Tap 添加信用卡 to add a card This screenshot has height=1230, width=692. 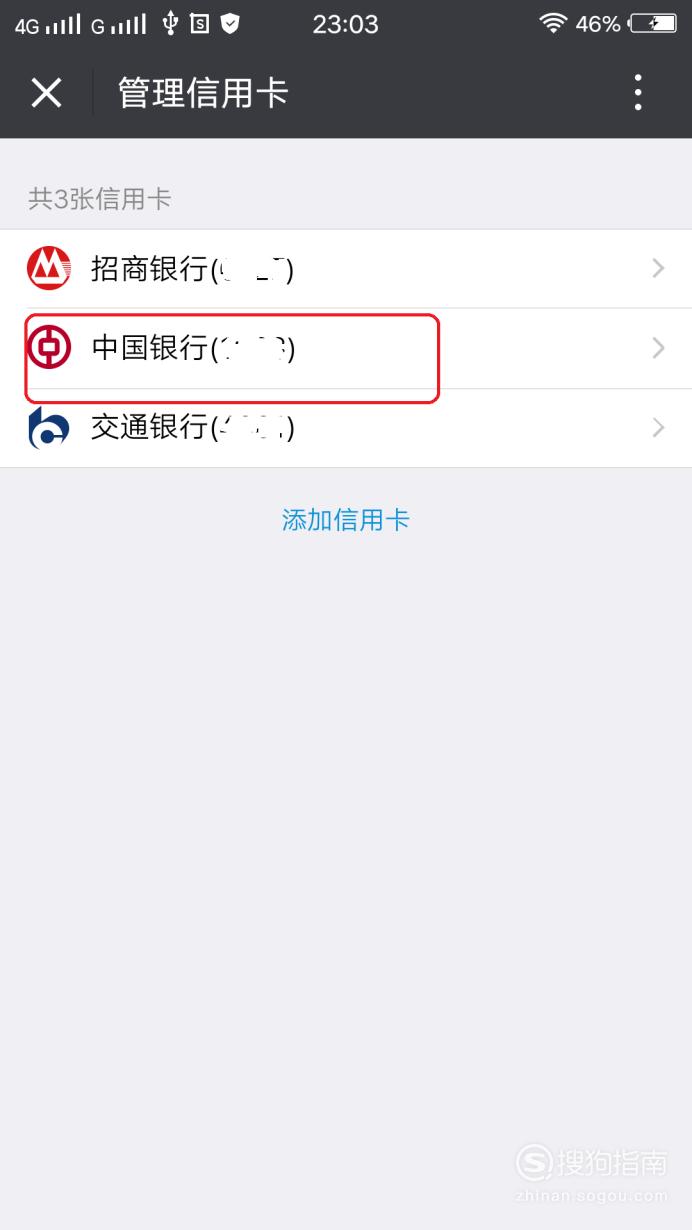point(346,520)
